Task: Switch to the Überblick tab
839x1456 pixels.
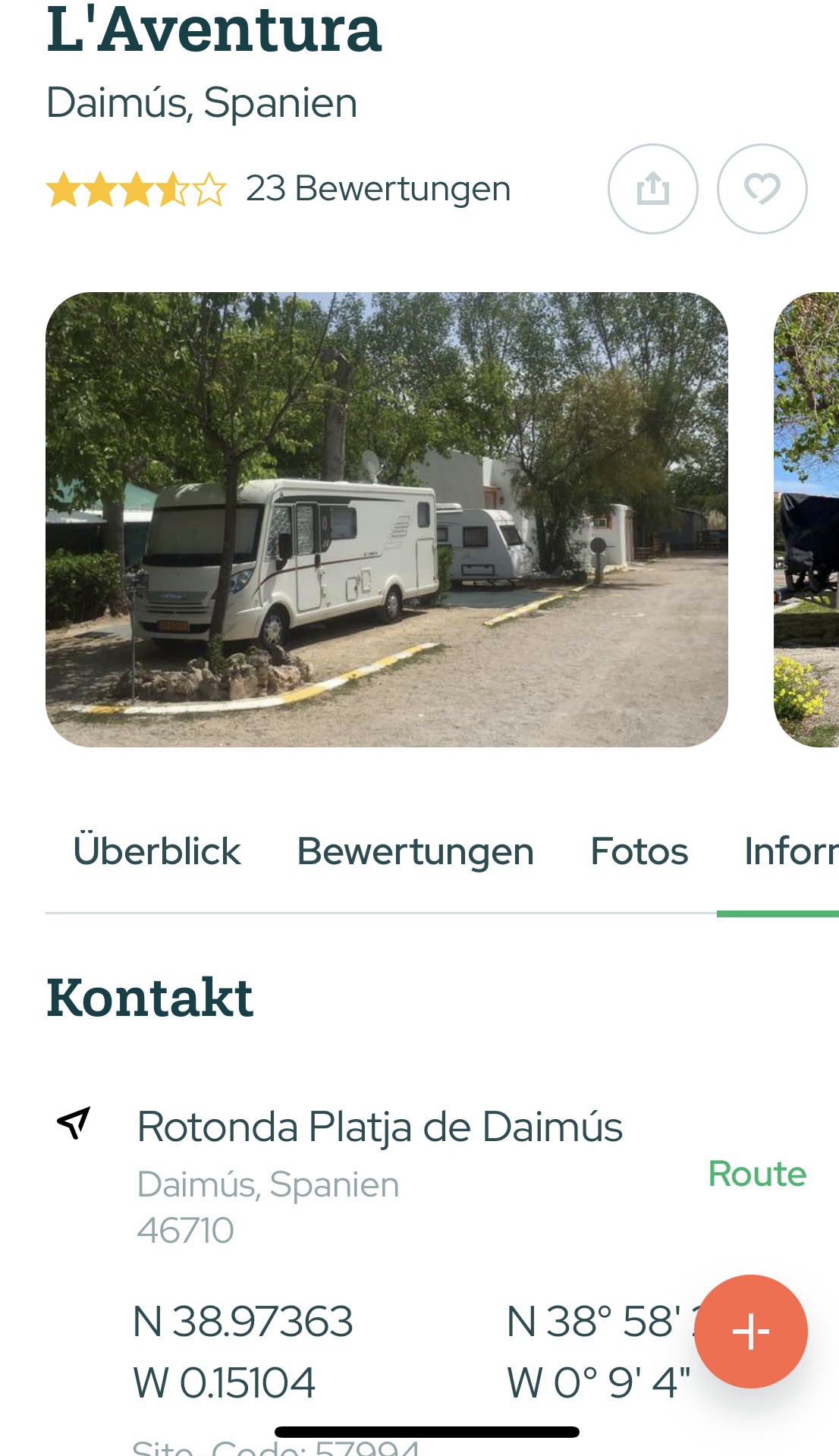Action: click(157, 851)
